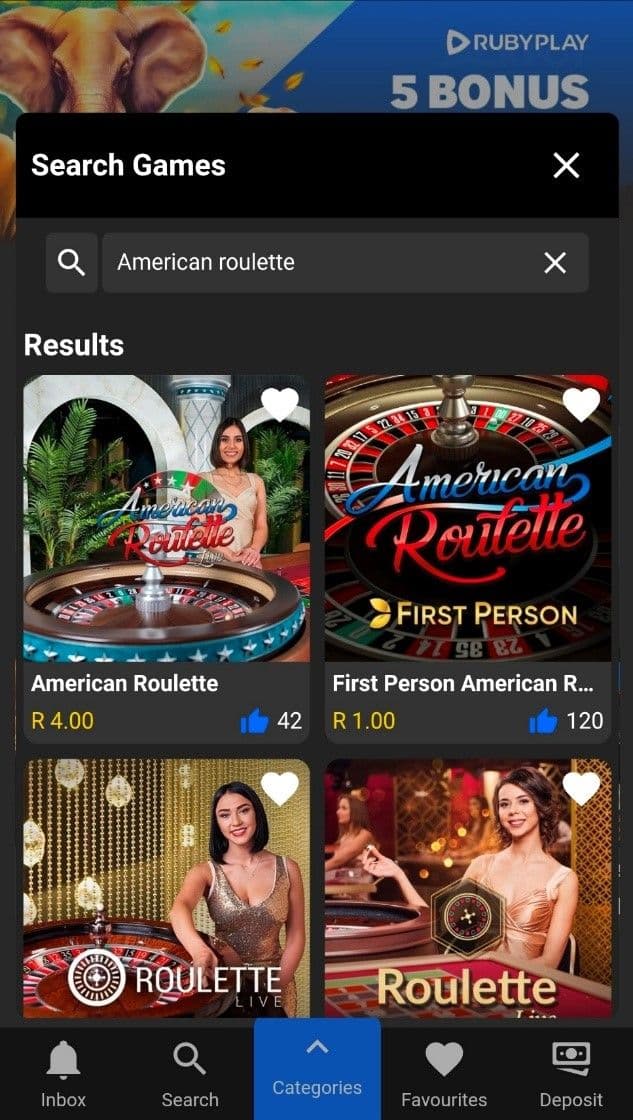This screenshot has height=1120, width=633.
Task: Switch to the Search tab
Action: [x=190, y=1074]
